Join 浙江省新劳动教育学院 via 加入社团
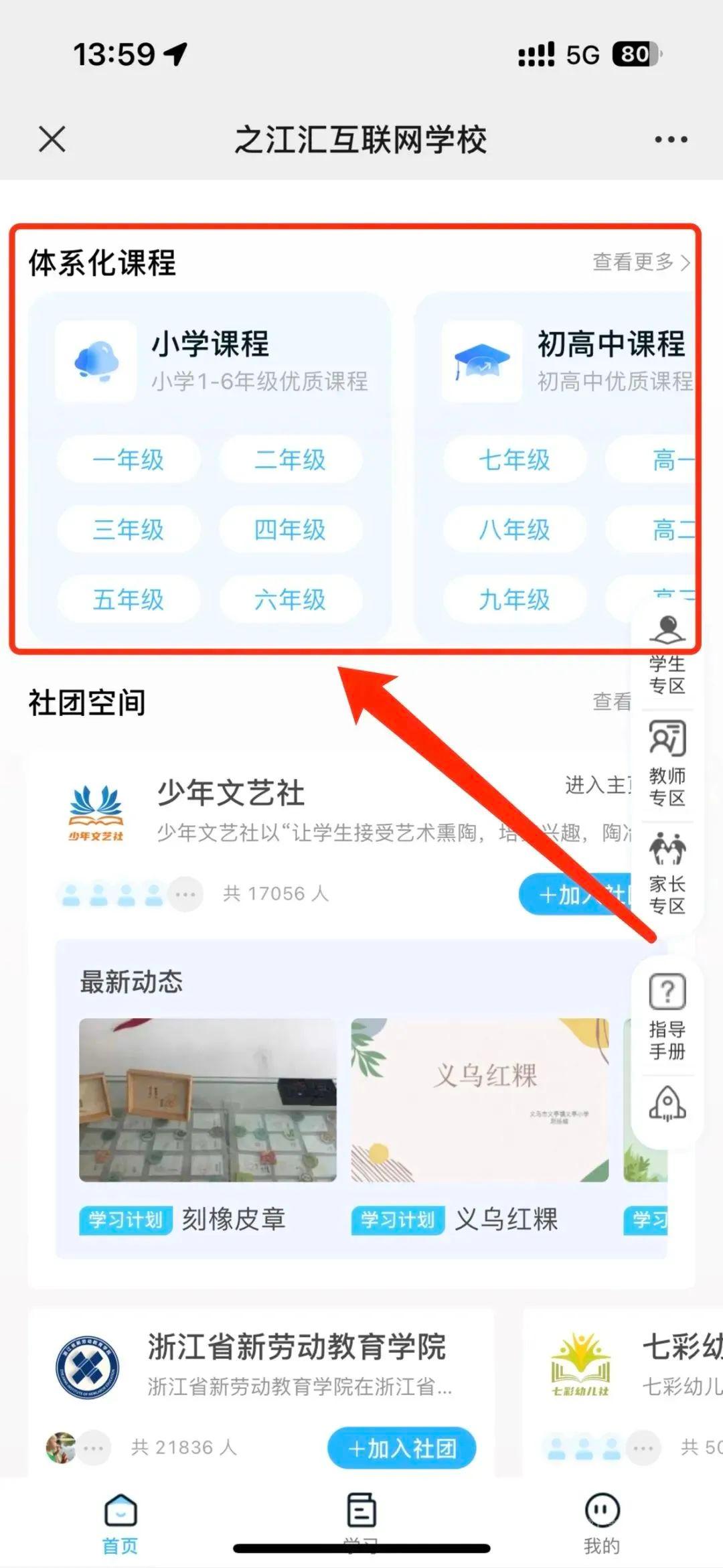 pos(402,1449)
